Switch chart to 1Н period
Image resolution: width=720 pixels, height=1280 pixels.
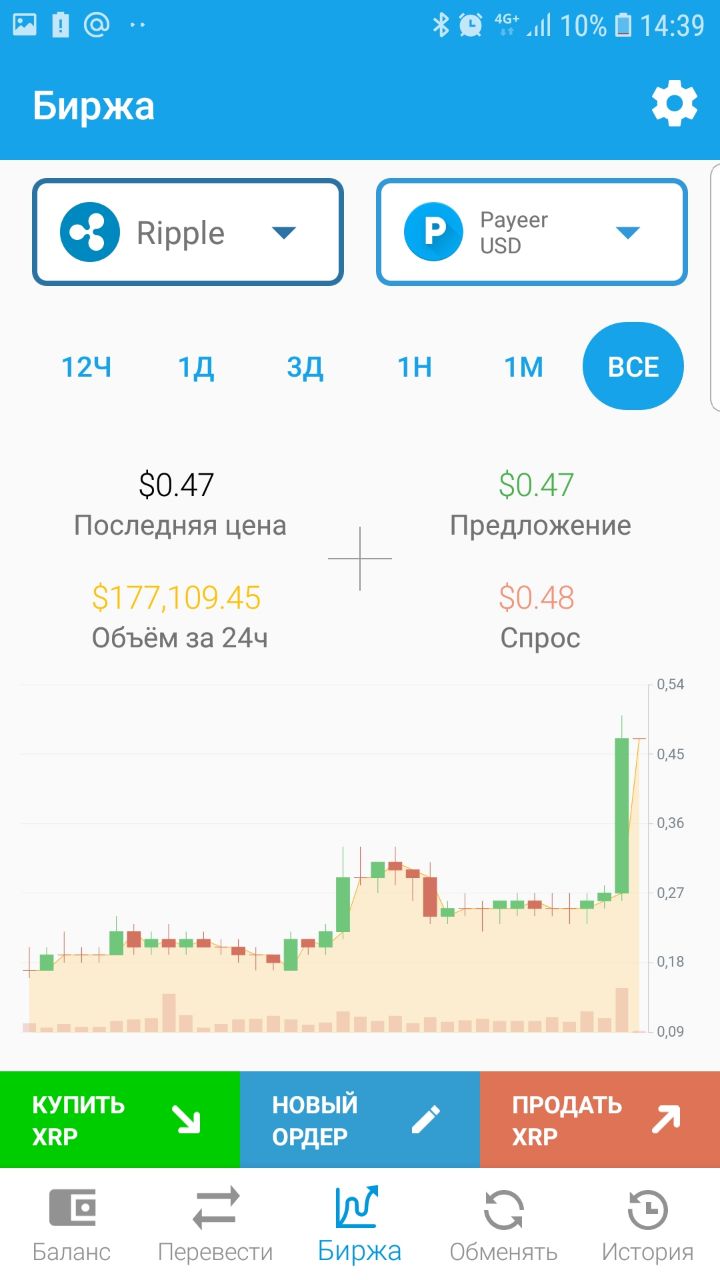(414, 367)
